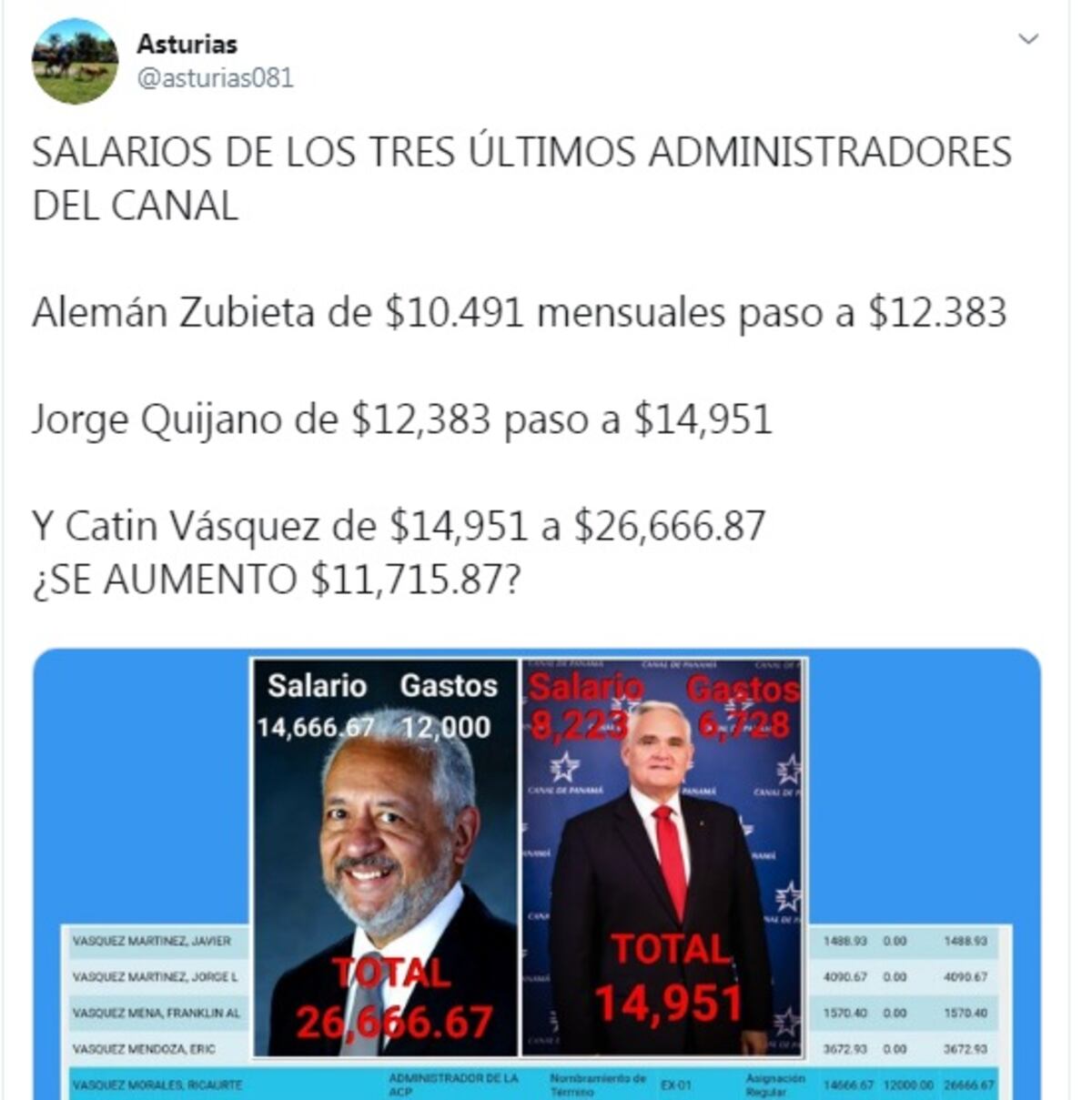Open the Asturias display name link
Viewport: 1092px width, 1100px height.
tap(187, 43)
